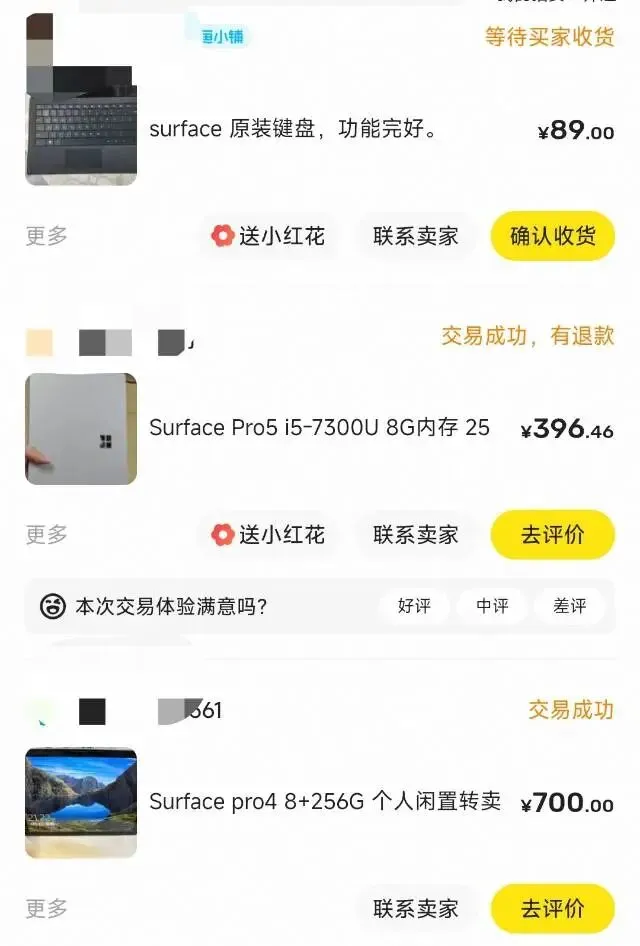Contact seller of the Surface pro4 order
This screenshot has height=946, width=640.
tap(415, 909)
